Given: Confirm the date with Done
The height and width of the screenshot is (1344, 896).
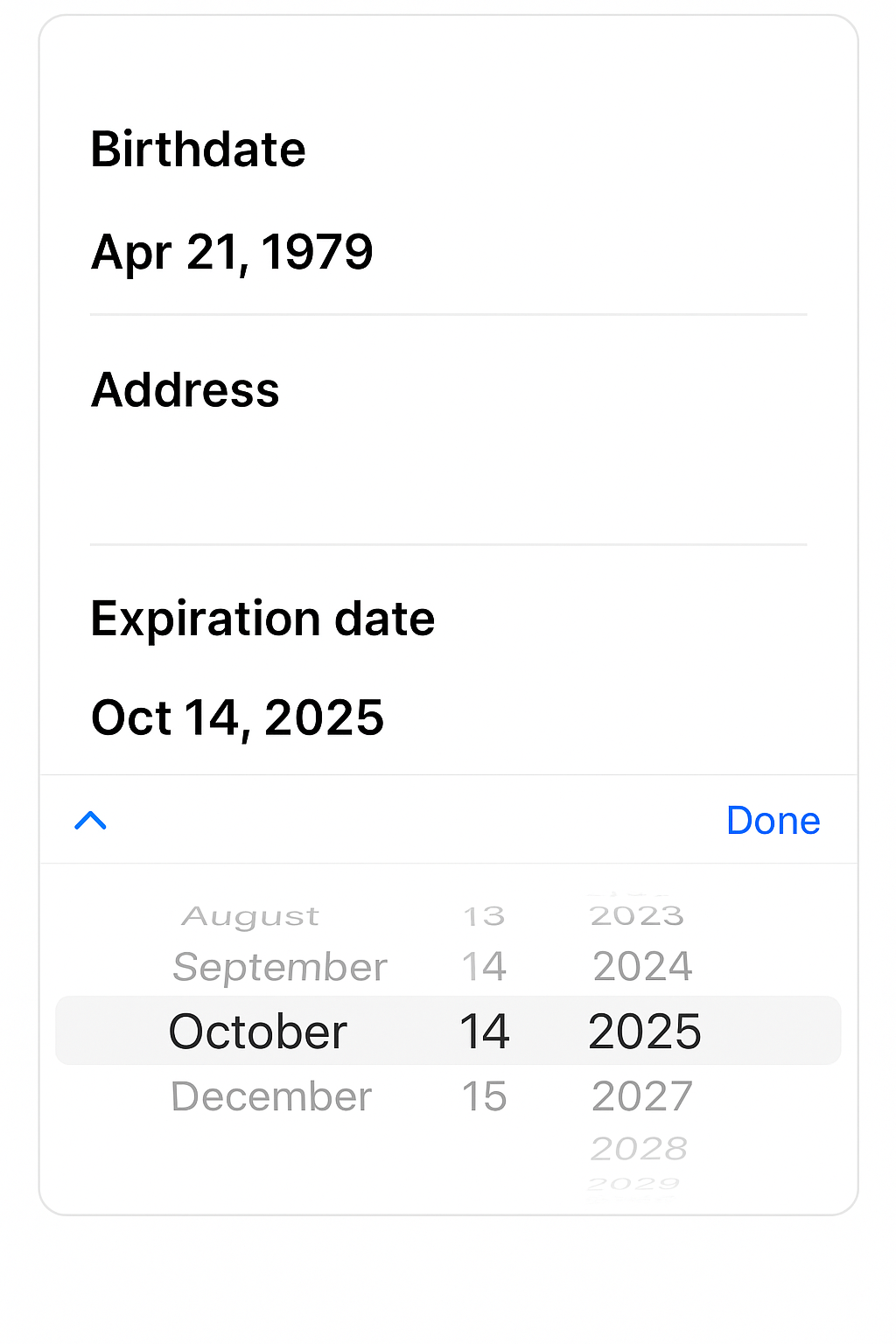Looking at the screenshot, I should pos(773,821).
